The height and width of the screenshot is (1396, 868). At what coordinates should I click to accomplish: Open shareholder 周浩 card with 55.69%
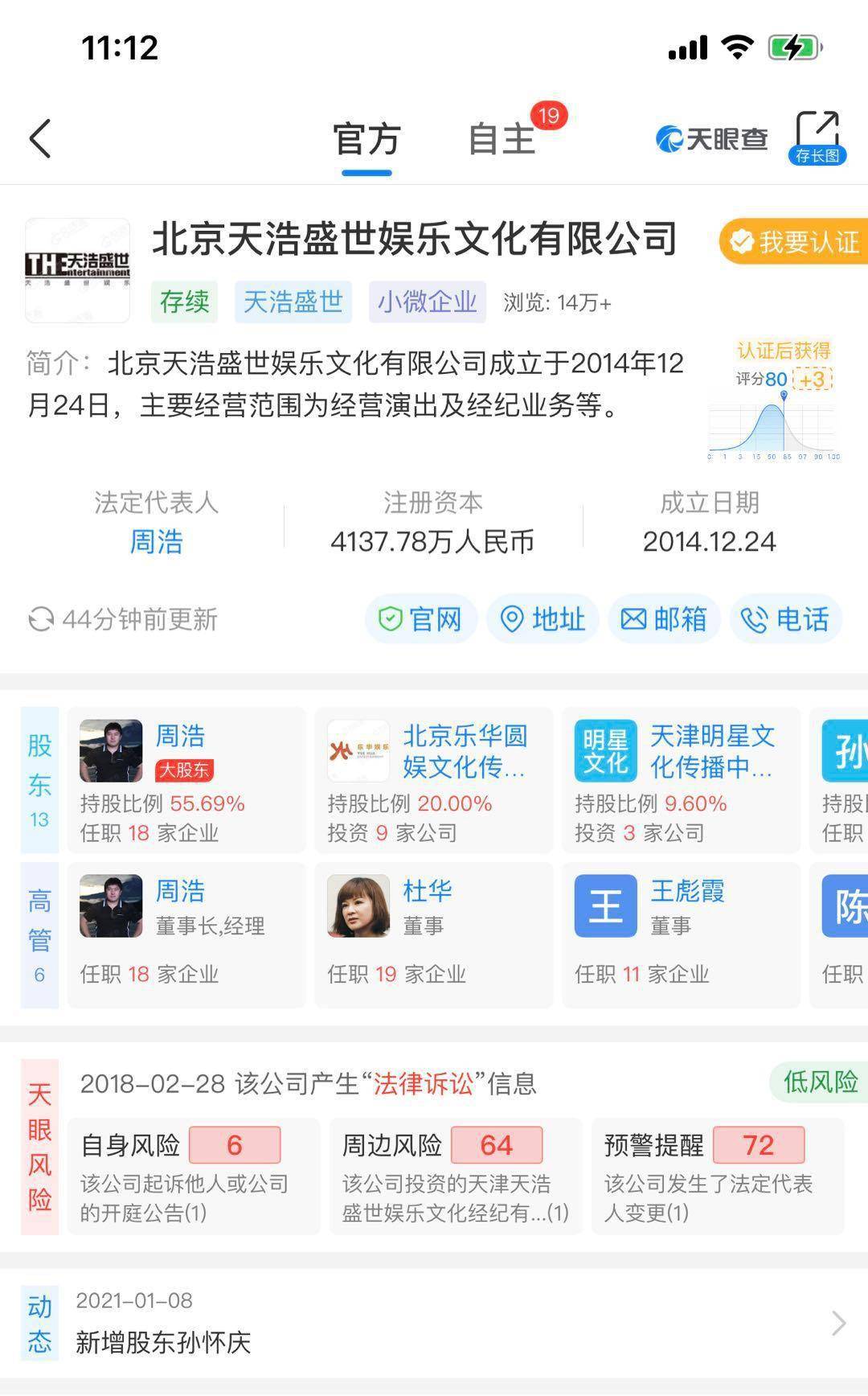pos(186,780)
